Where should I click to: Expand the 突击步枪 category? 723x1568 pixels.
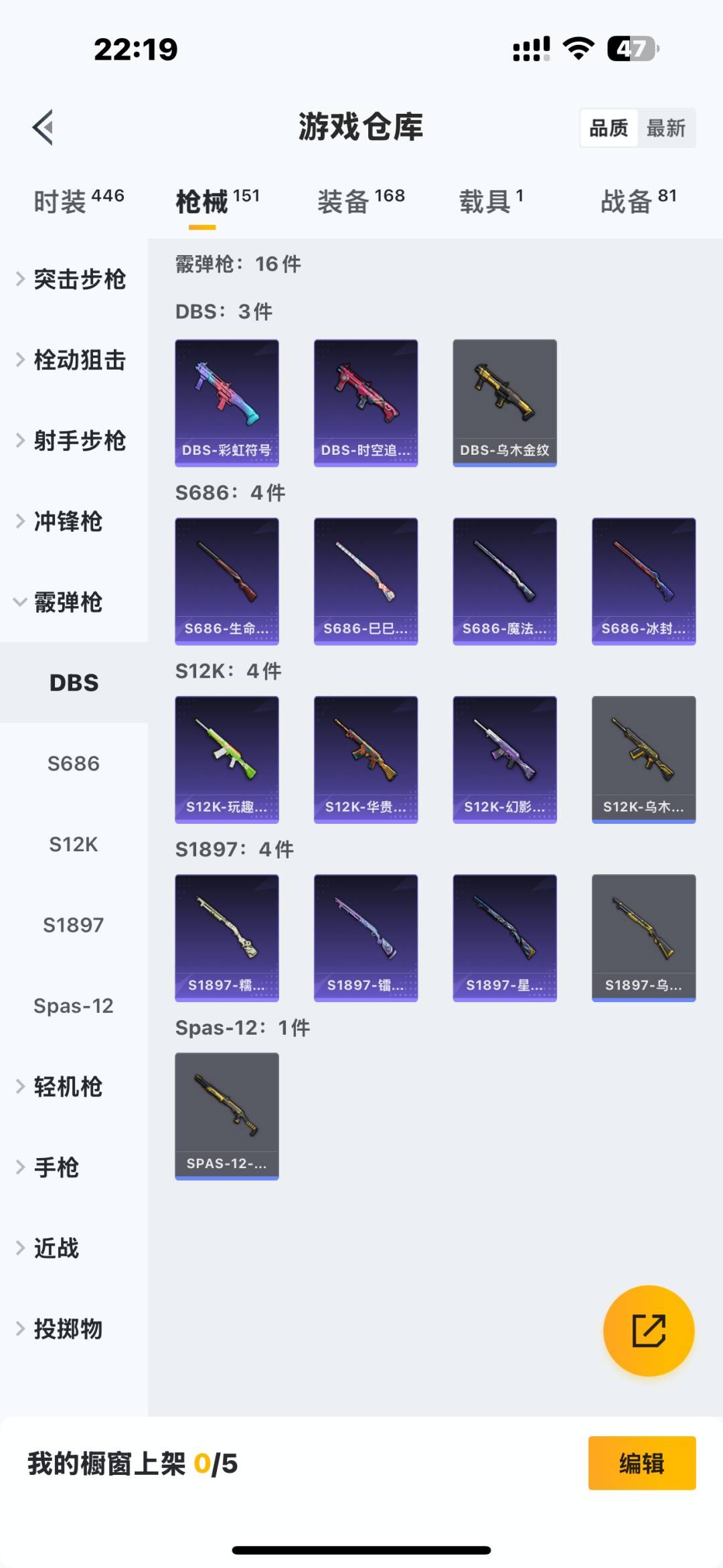point(74,280)
